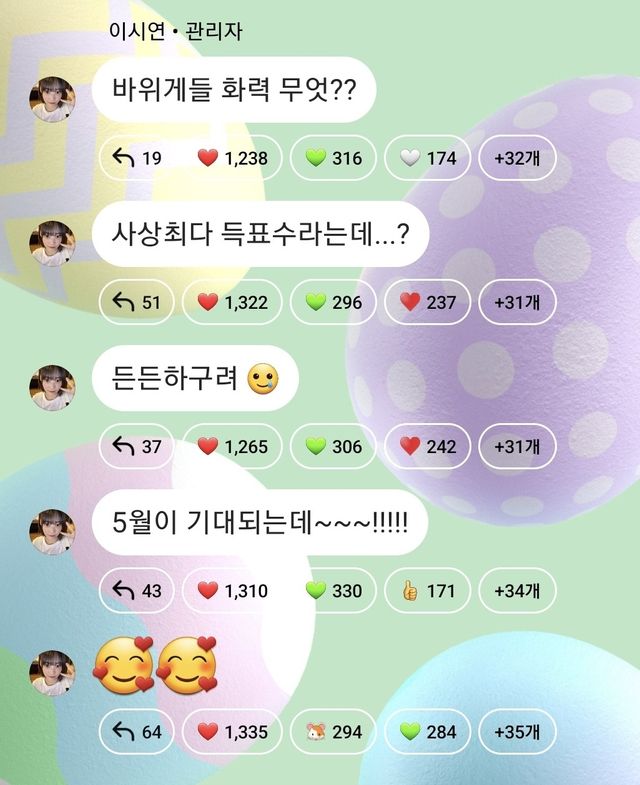
Task: Add red heart to 바위게들 화력 무엇?? message
Action: (x=232, y=158)
